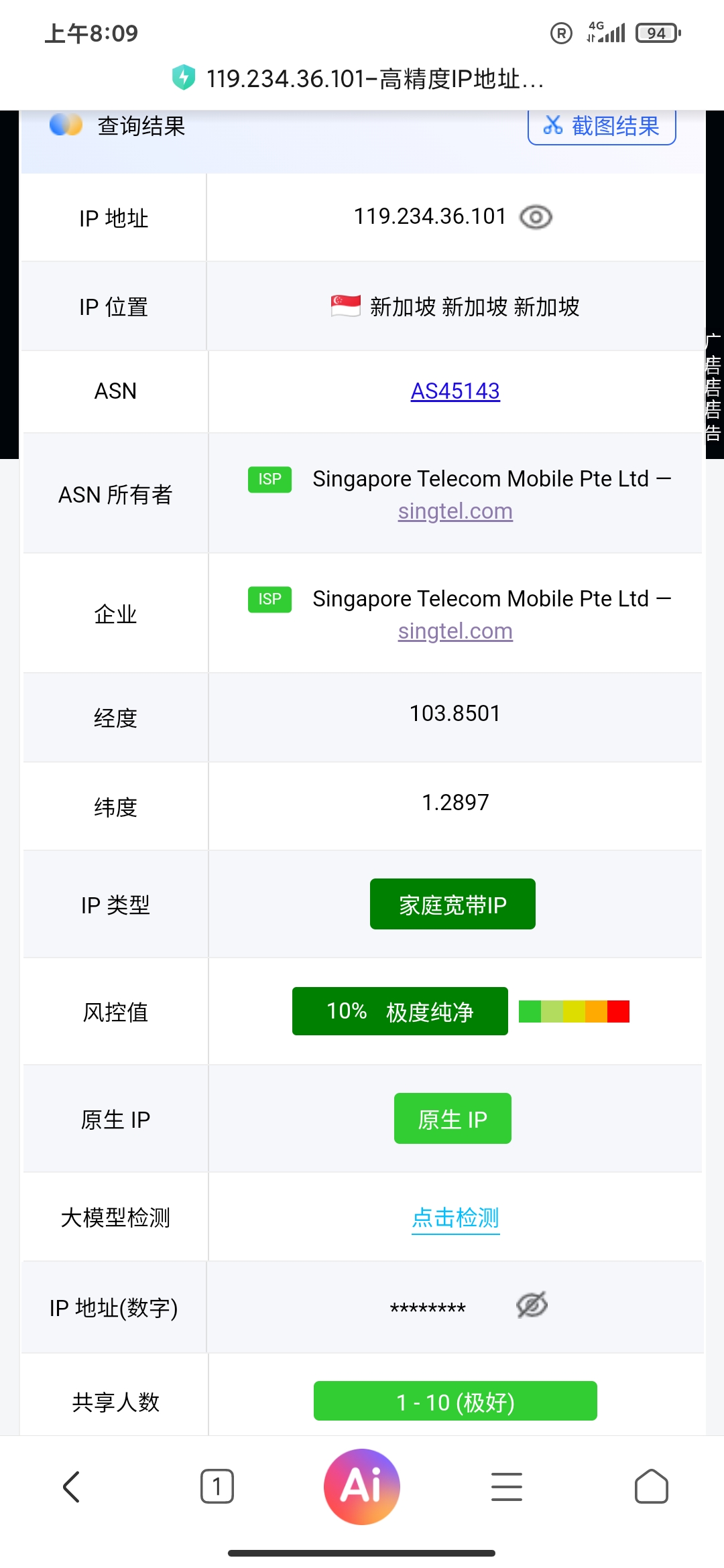The height and width of the screenshot is (1568, 724).
Task: Open singtel.com link in 企业 row
Action: pyautogui.click(x=455, y=631)
